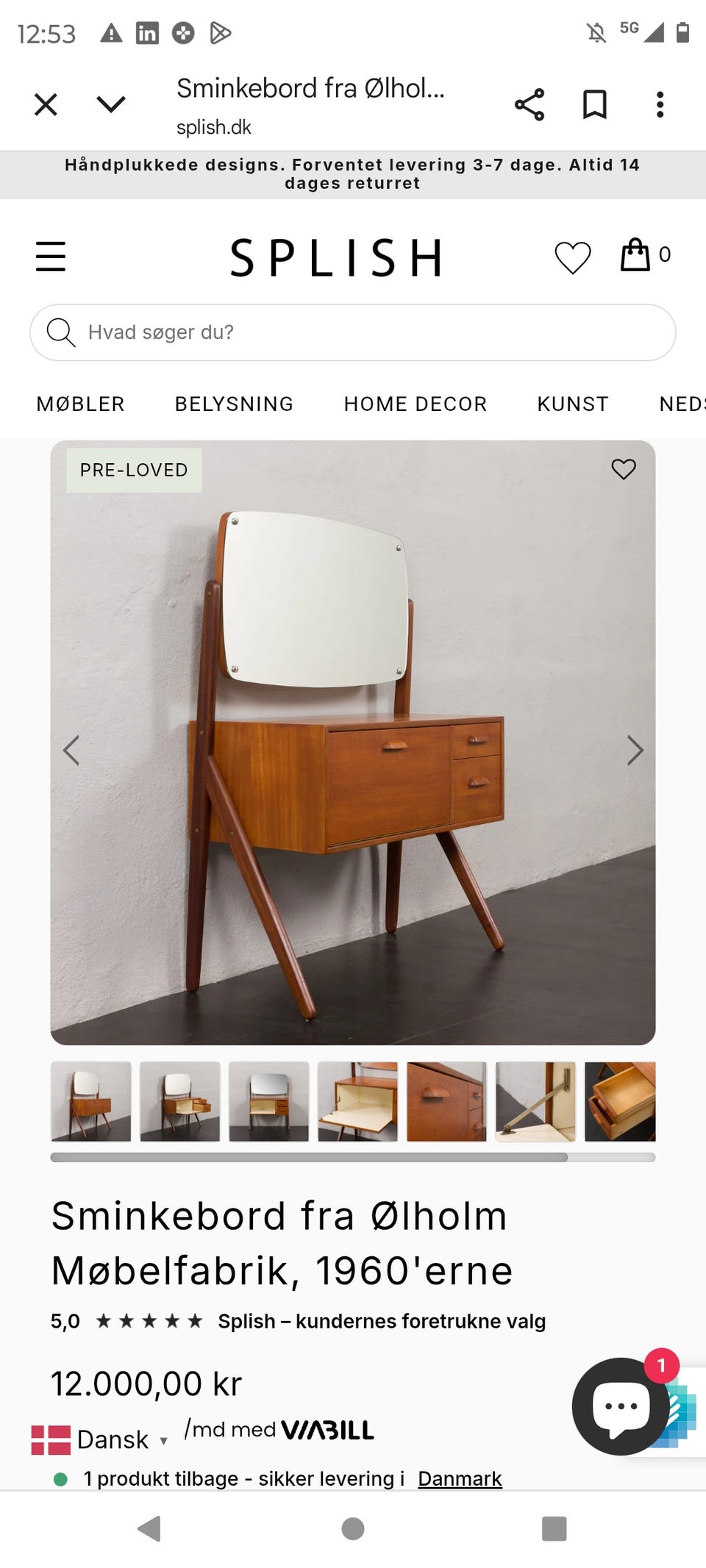Viewport: 706px width, 1568px height.
Task: Open the chat support bubble
Action: pos(620,1406)
